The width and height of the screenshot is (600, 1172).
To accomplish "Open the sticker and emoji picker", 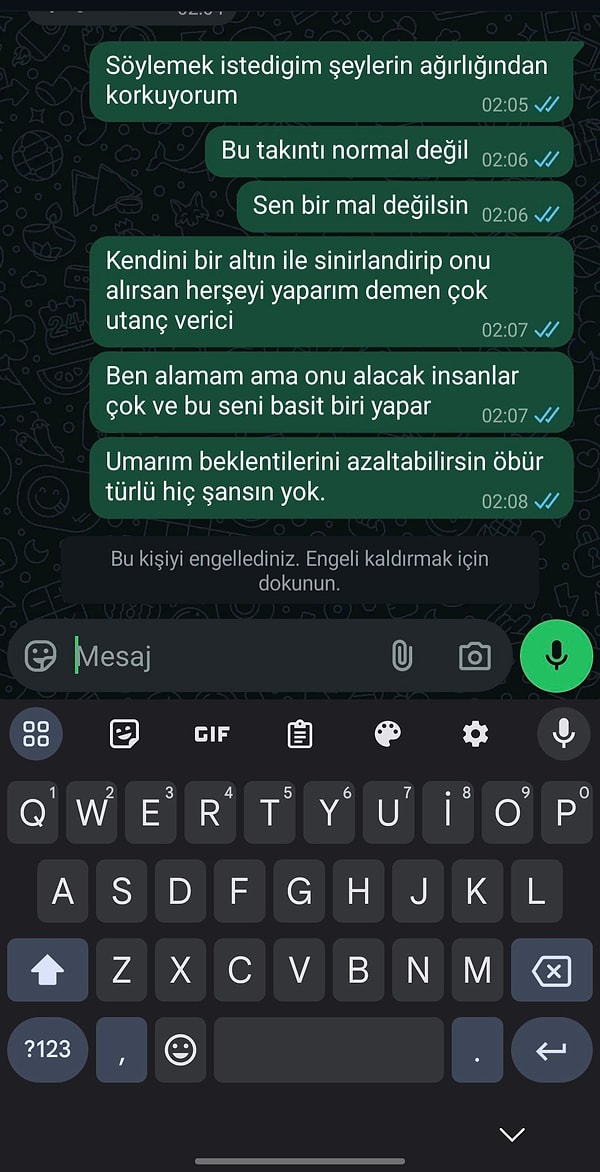I will pyautogui.click(x=40, y=656).
